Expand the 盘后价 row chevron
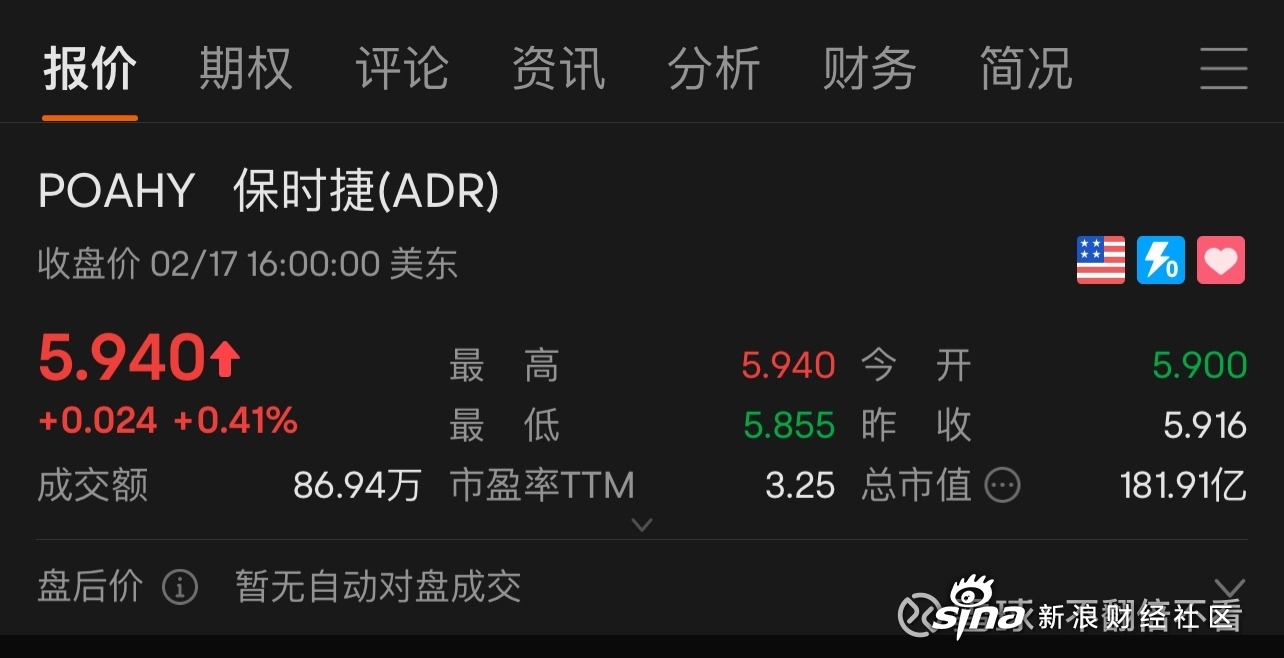The width and height of the screenshot is (1284, 658). click(x=1229, y=587)
